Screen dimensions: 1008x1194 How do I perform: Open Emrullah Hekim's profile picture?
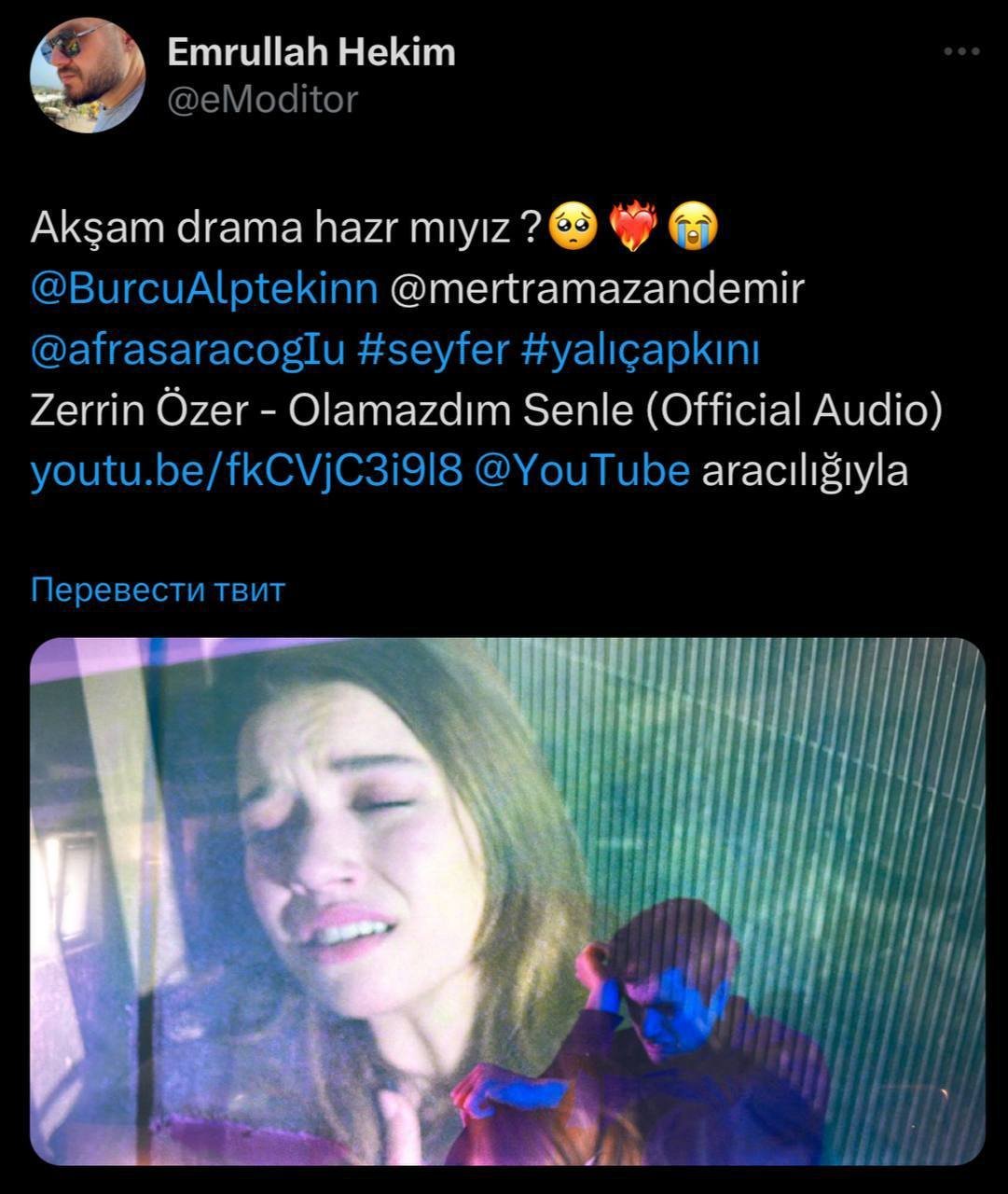88,76
